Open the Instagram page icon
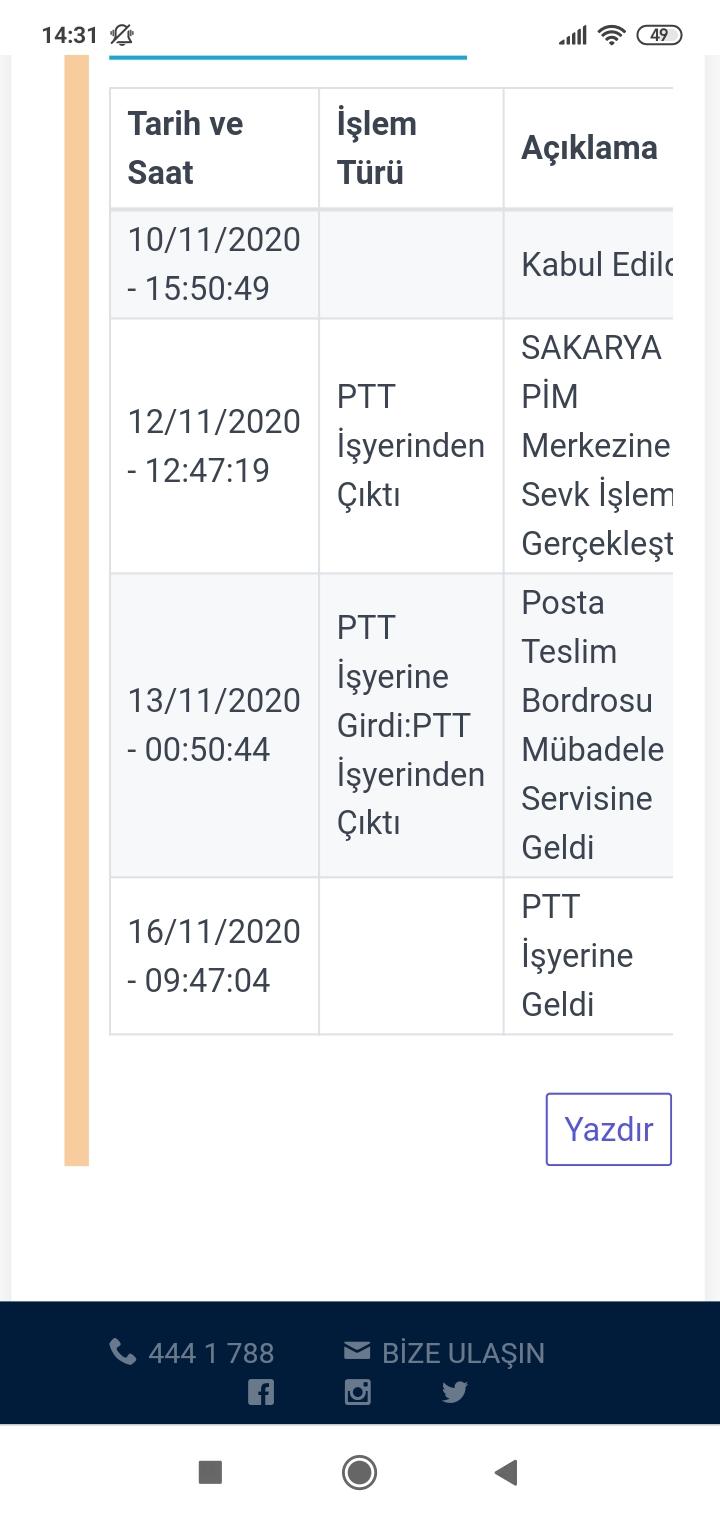The width and height of the screenshot is (720, 1520). (x=358, y=1392)
